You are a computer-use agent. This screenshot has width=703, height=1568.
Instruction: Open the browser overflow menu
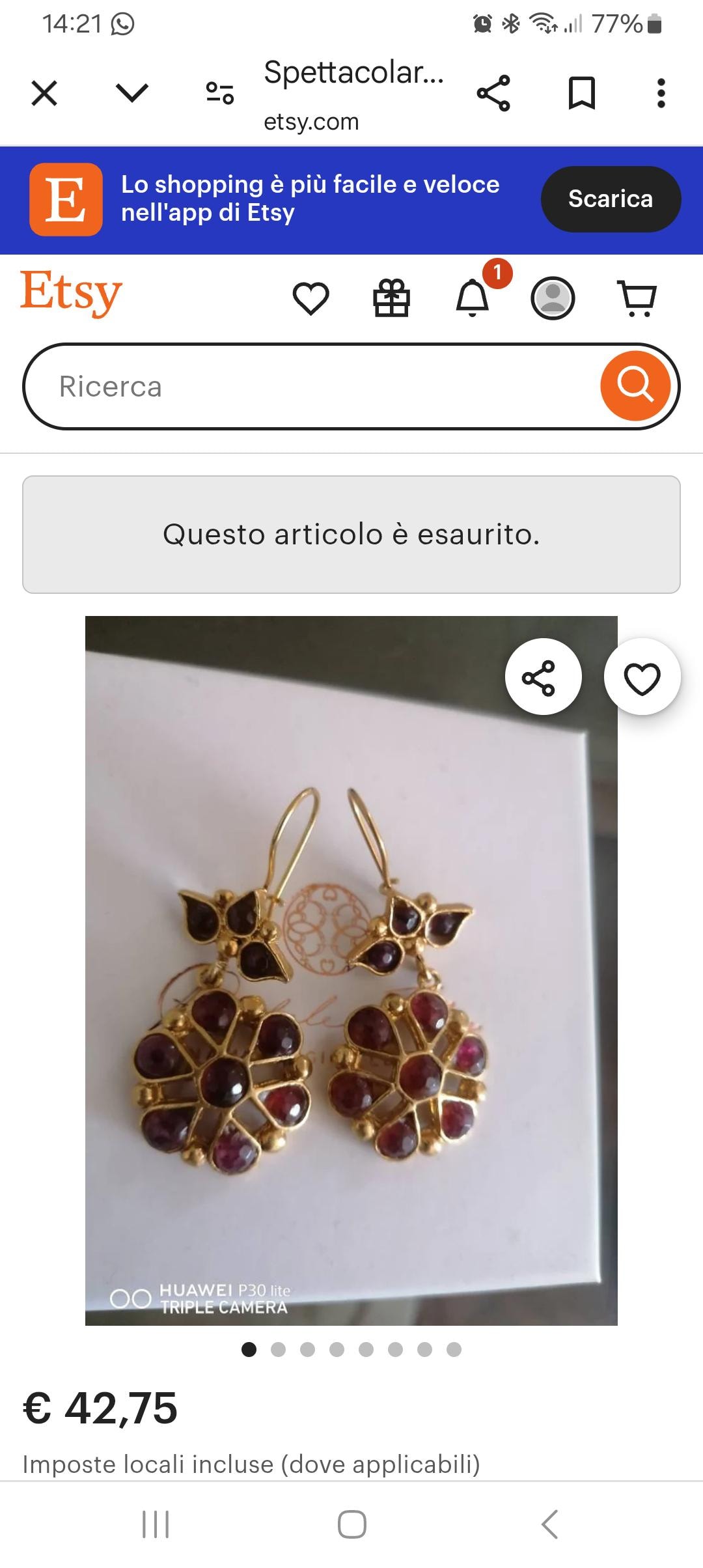[x=661, y=93]
